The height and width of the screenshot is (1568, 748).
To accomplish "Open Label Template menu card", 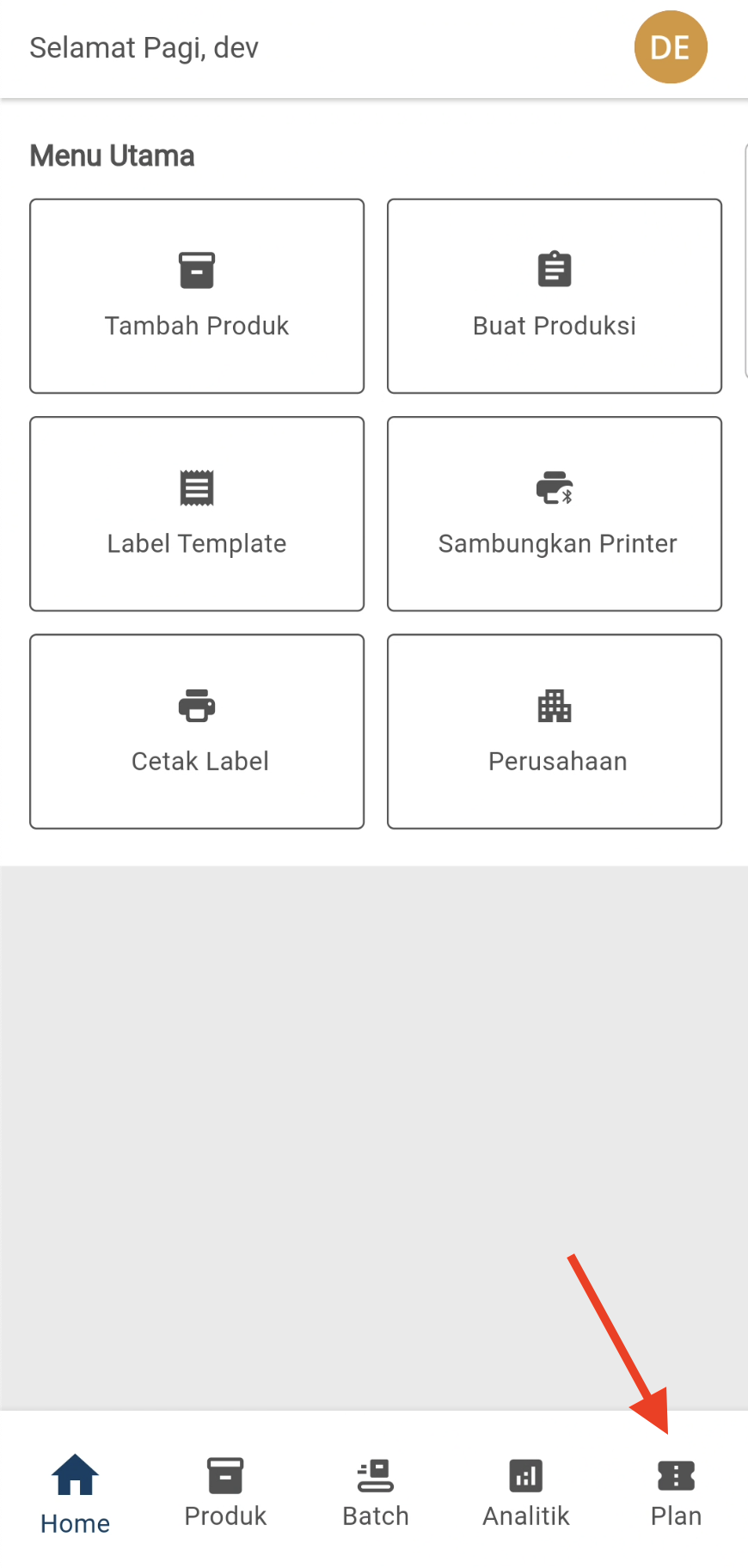I will [x=197, y=514].
